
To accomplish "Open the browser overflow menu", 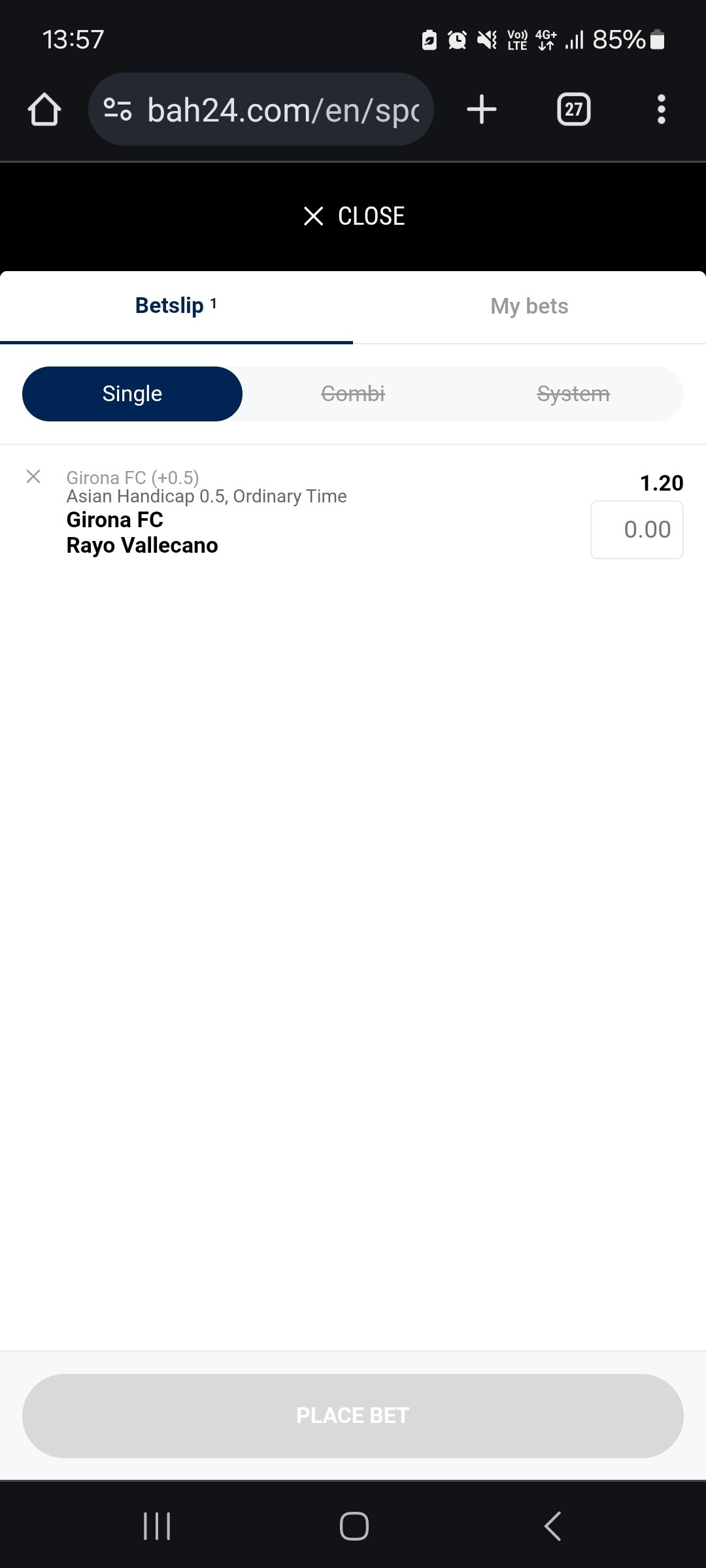I will [x=662, y=110].
